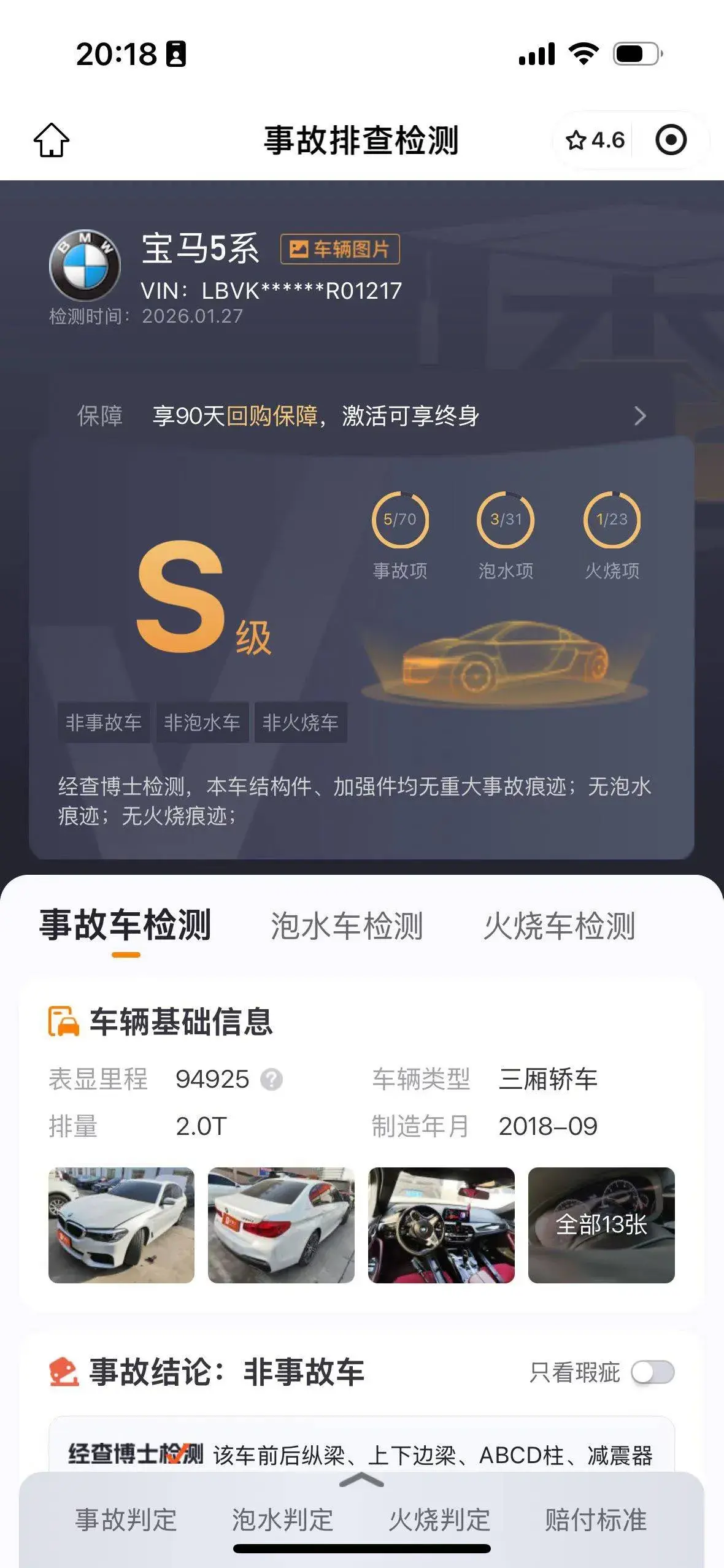Jump to 事故判定 section

126,1520
